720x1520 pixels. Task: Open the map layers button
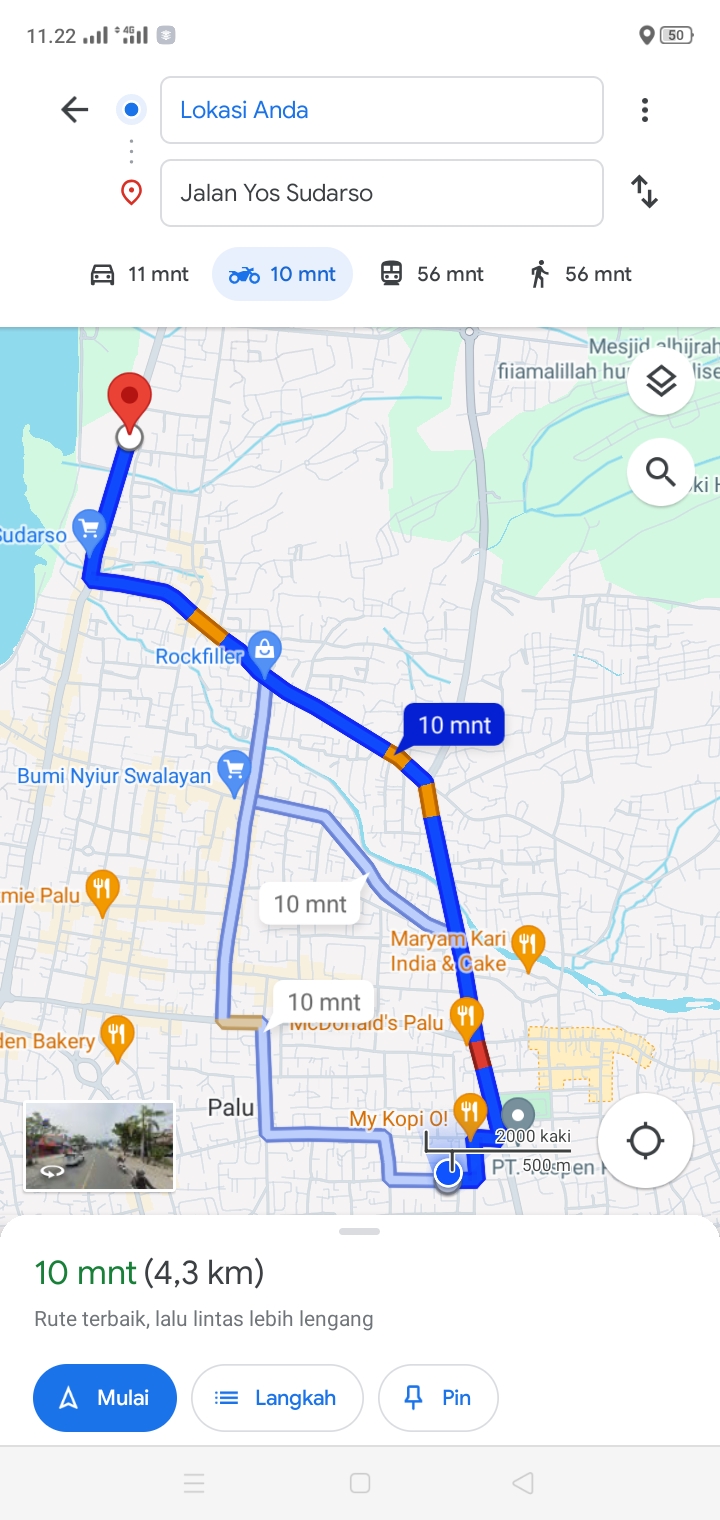661,381
